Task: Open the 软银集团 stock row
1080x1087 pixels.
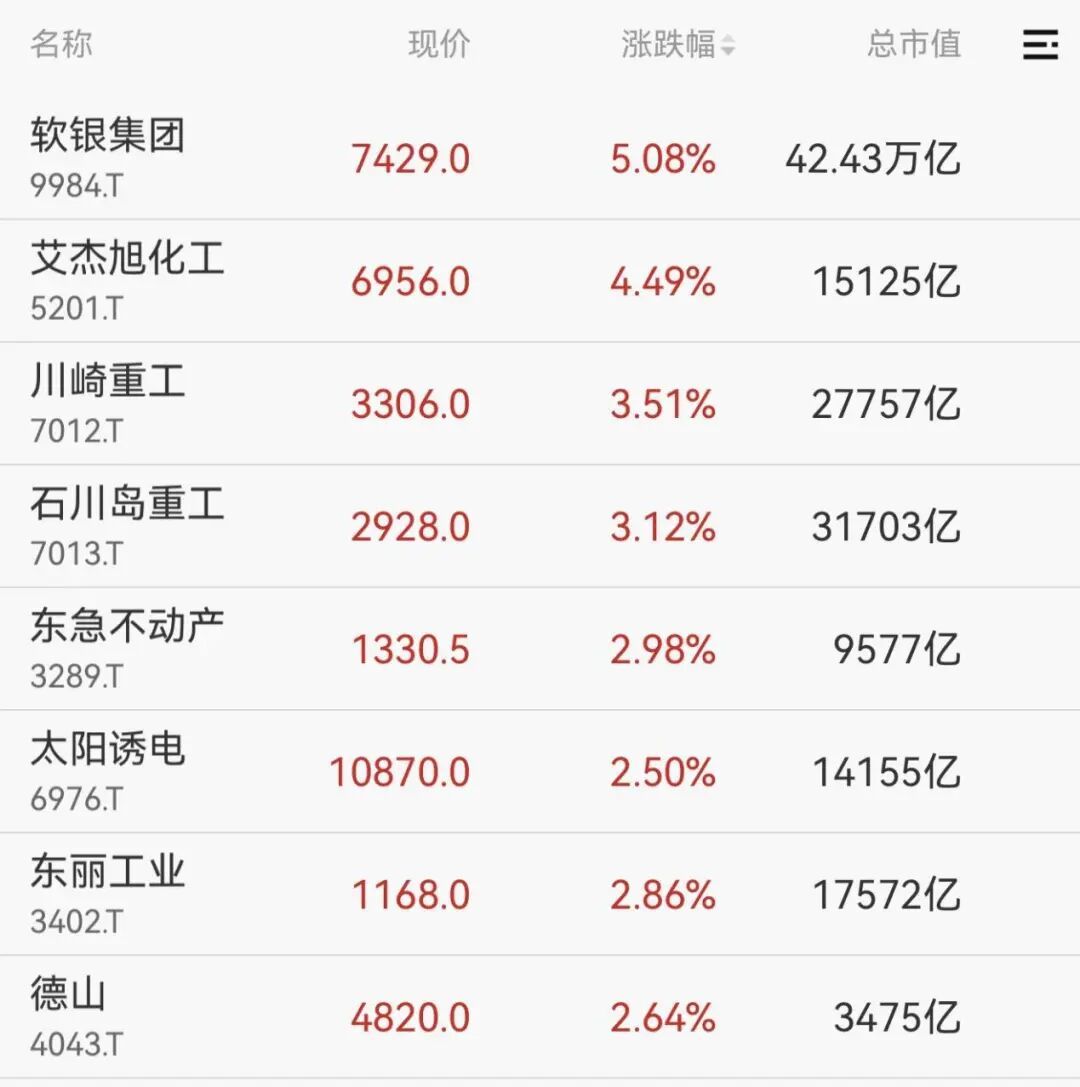Action: coord(540,158)
